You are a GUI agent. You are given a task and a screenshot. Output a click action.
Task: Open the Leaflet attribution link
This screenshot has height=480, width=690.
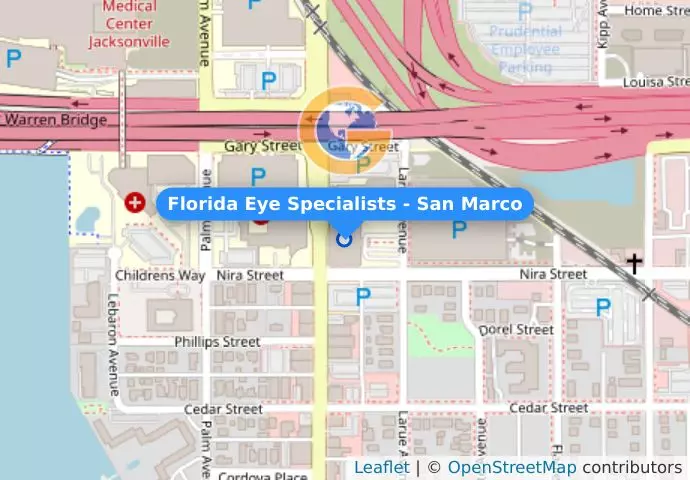(381, 467)
